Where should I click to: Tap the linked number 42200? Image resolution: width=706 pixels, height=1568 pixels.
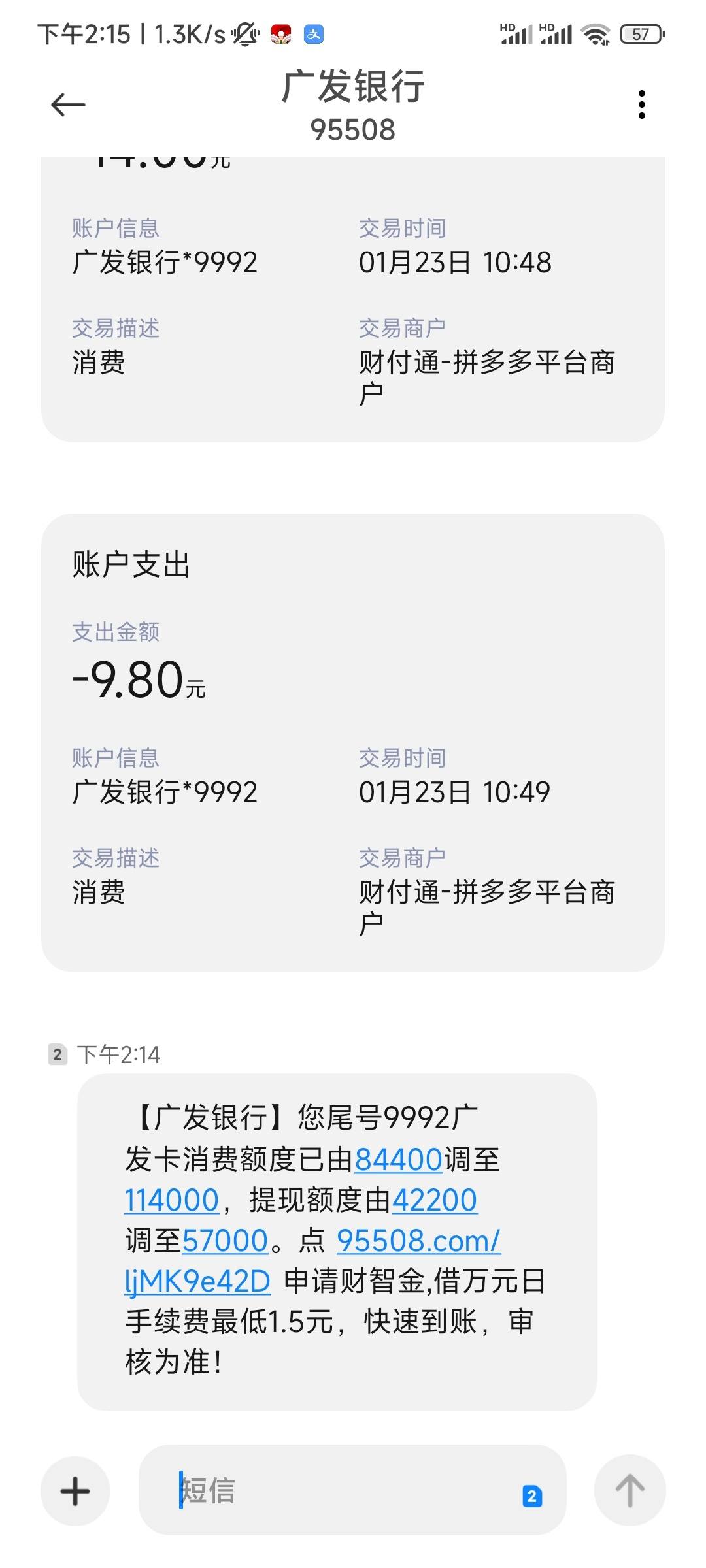(x=434, y=1200)
